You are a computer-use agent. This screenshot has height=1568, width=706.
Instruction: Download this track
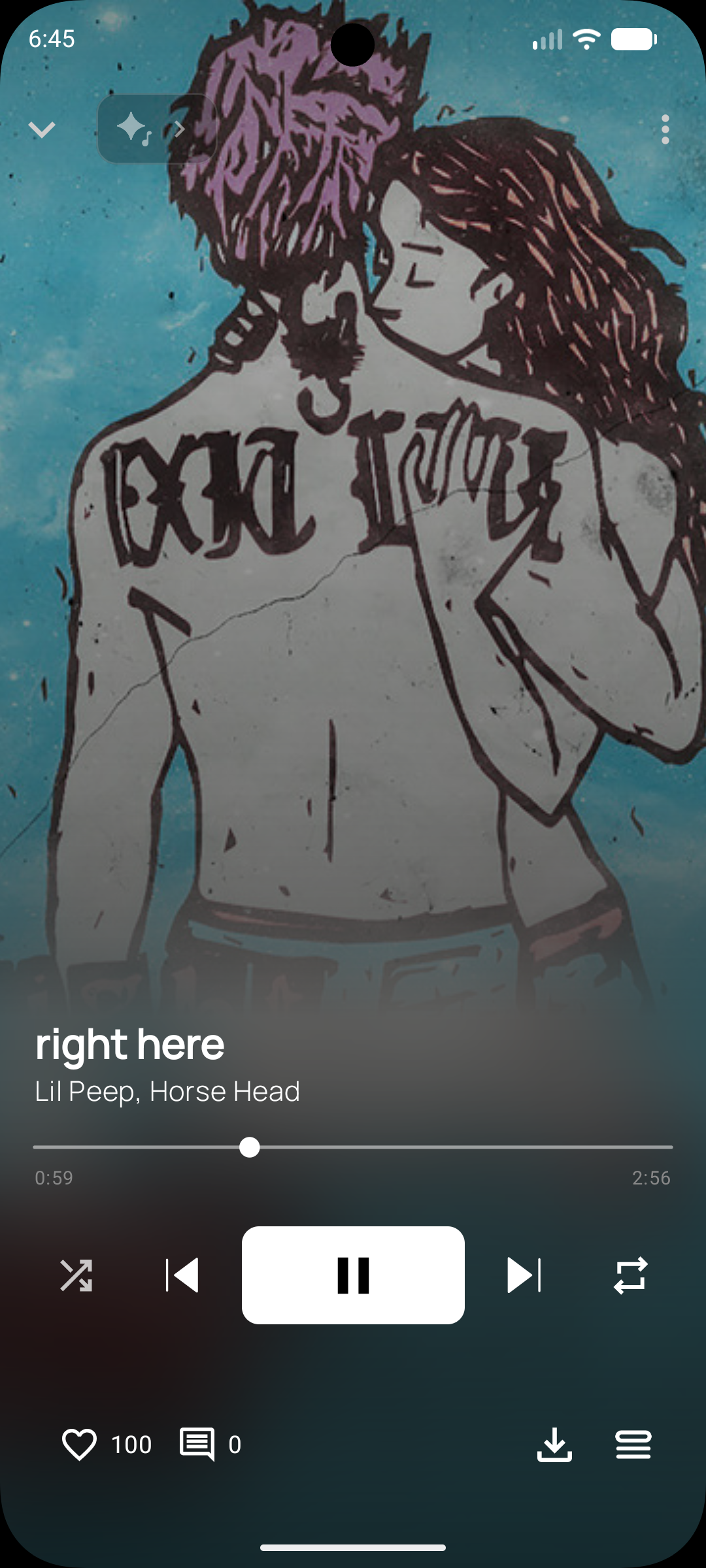pos(554,1445)
